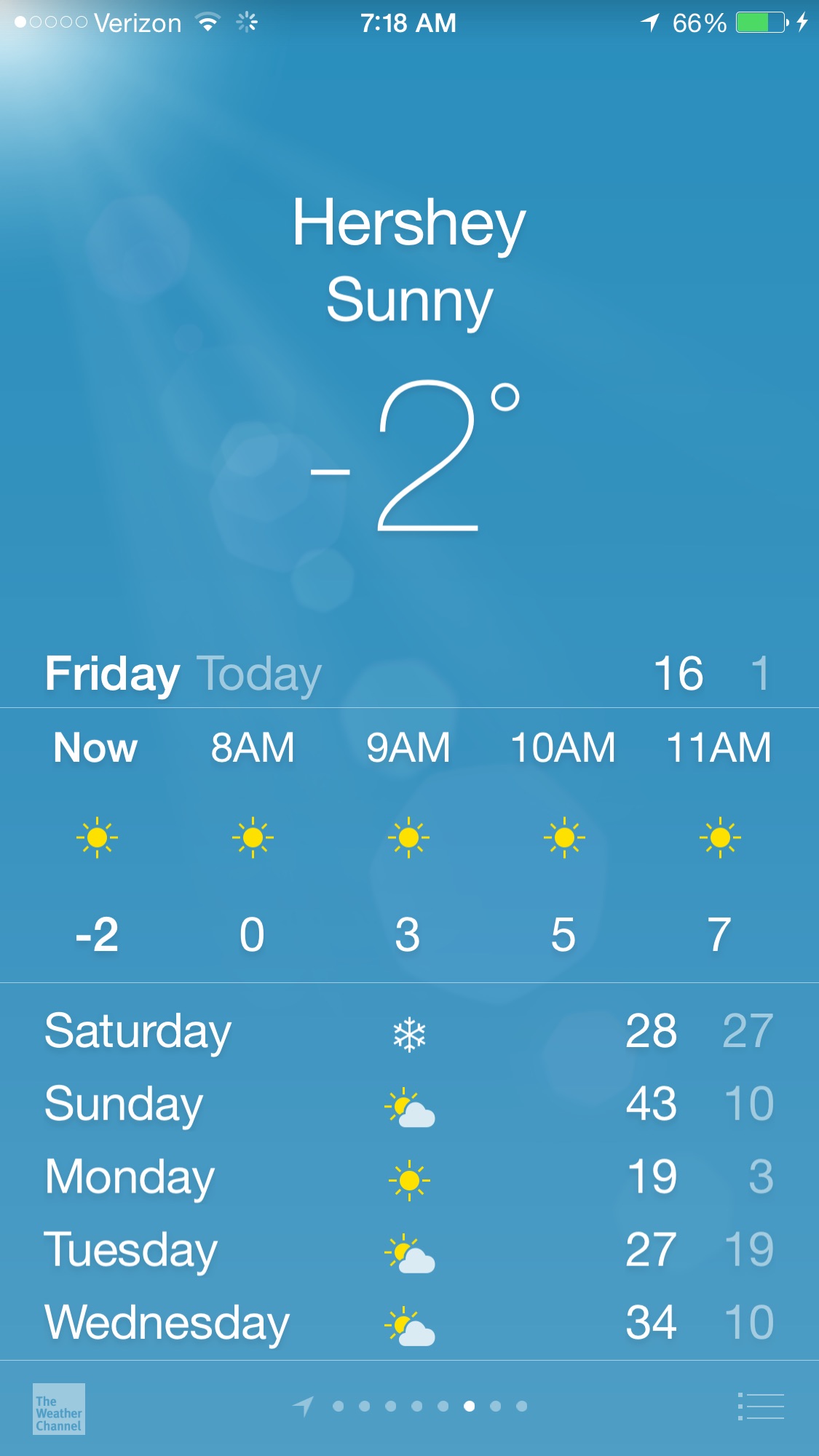819x1456 pixels.
Task: Tap the page indicator dots
Action: [430, 1406]
